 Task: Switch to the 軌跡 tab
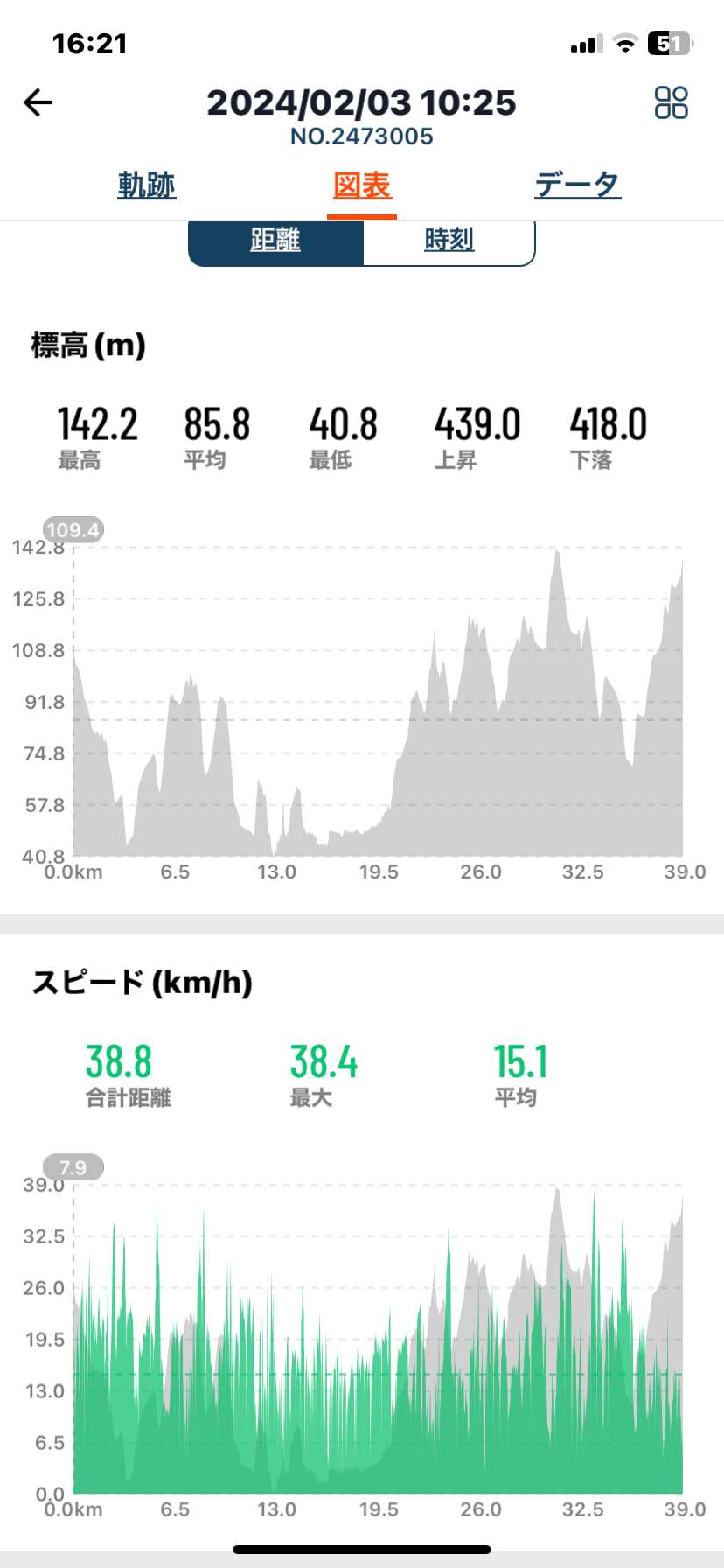[x=147, y=185]
